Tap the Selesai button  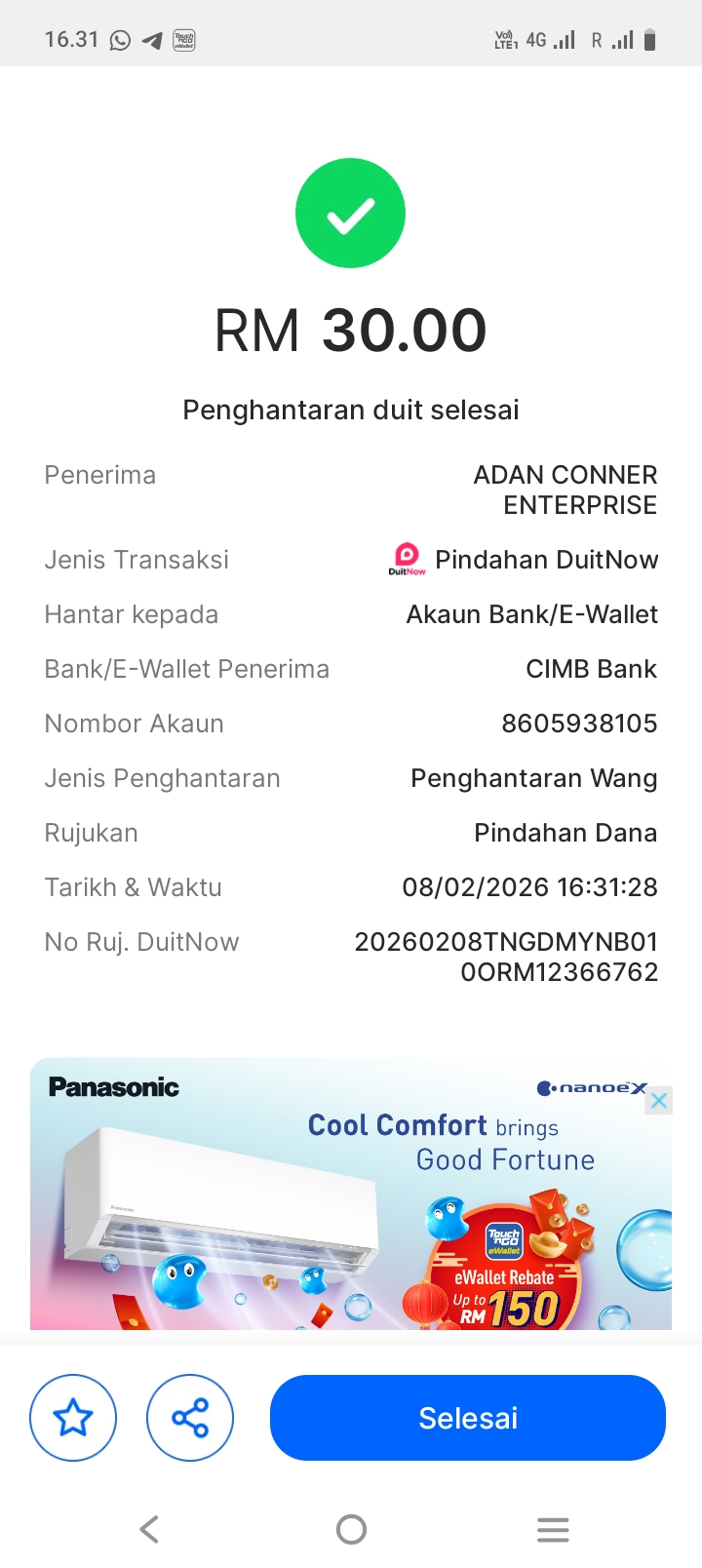[x=467, y=1418]
